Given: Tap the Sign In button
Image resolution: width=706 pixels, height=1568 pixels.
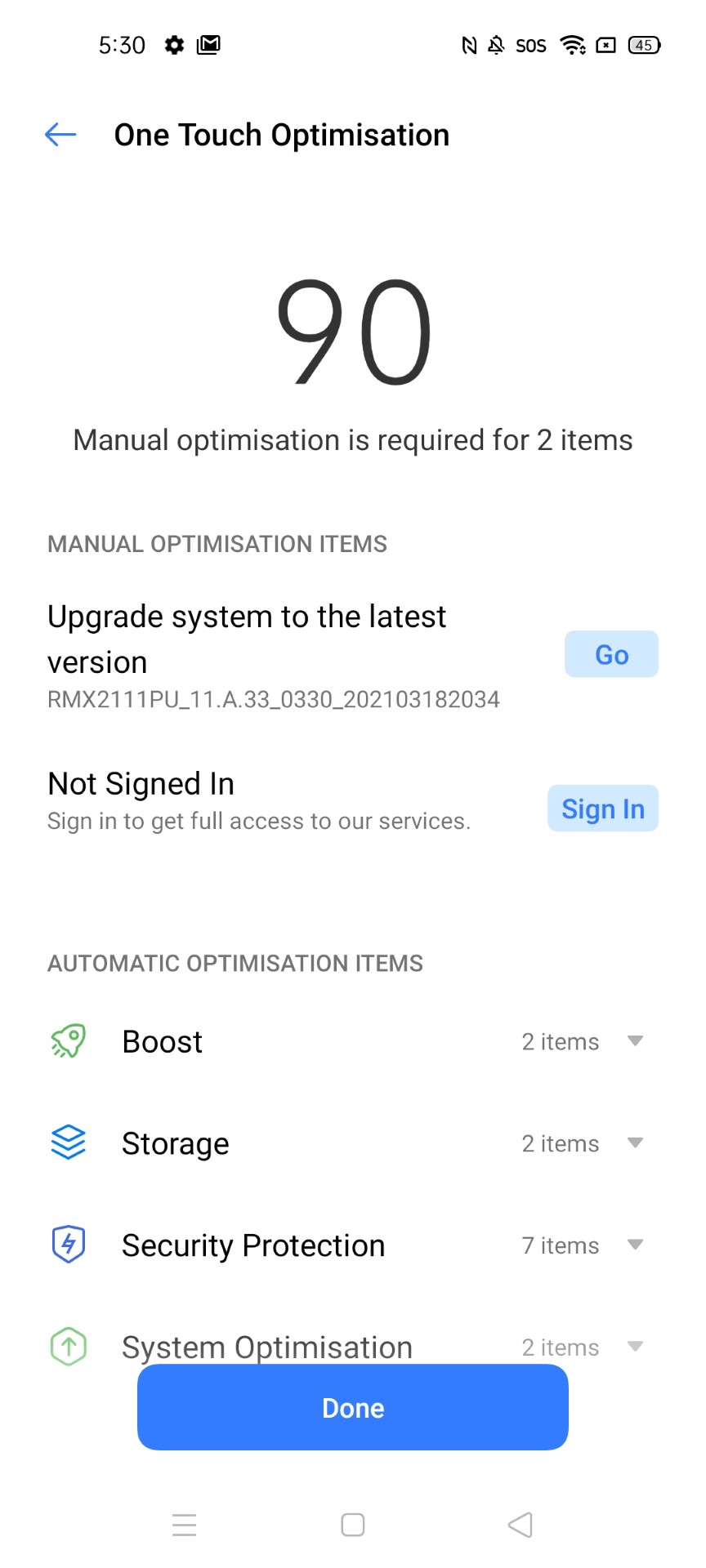Looking at the screenshot, I should [603, 808].
